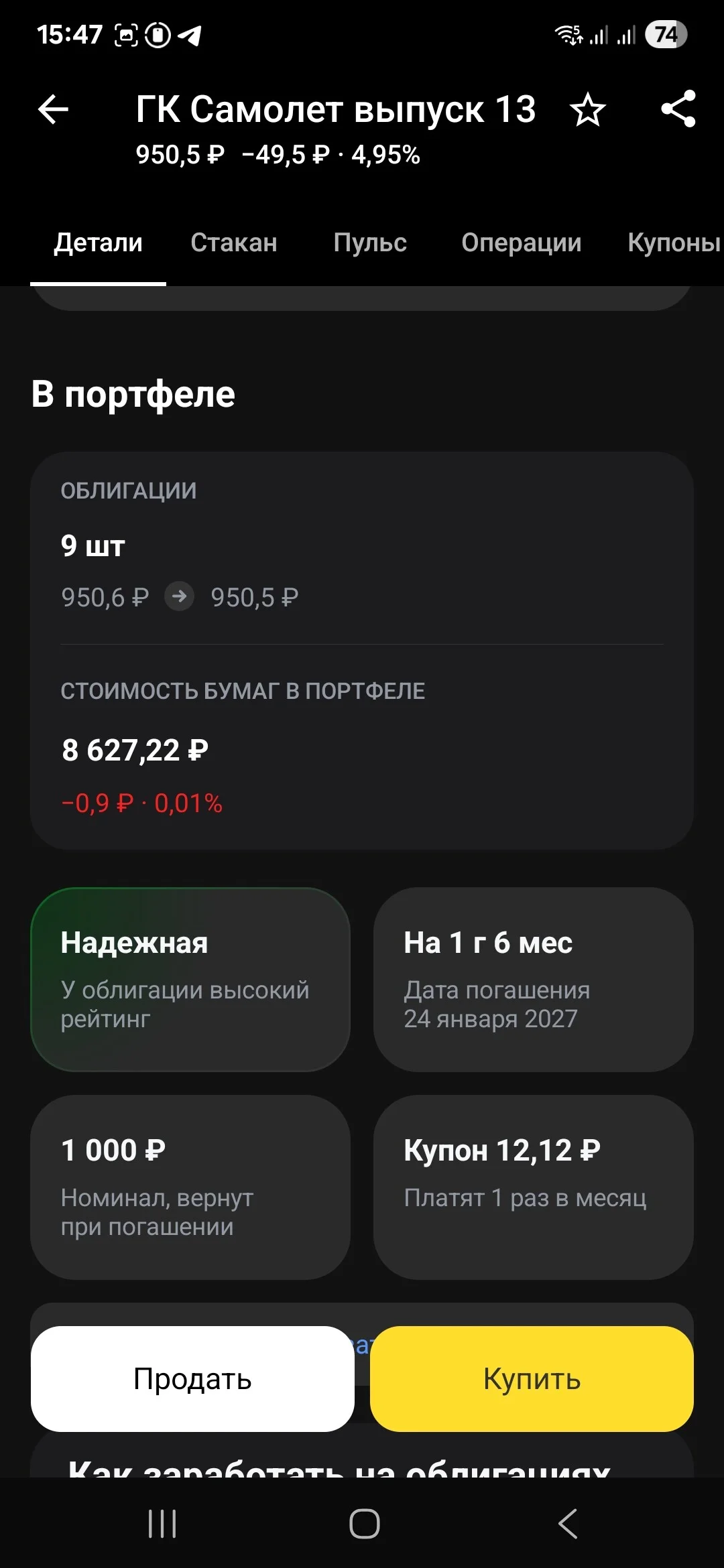Select the Детали tab

pos(99,243)
